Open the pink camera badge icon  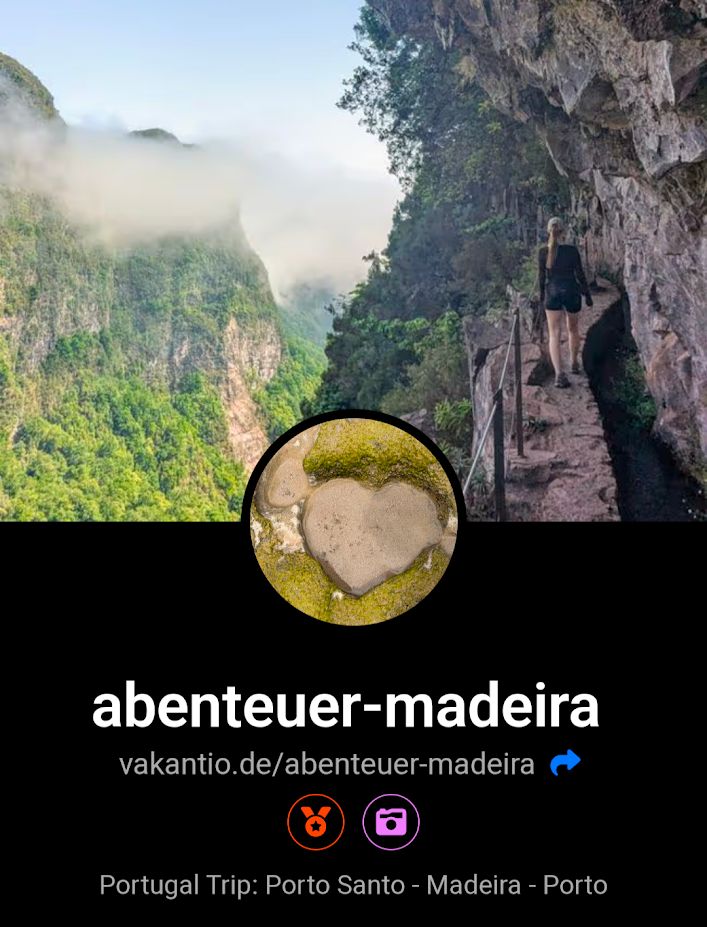coord(391,822)
